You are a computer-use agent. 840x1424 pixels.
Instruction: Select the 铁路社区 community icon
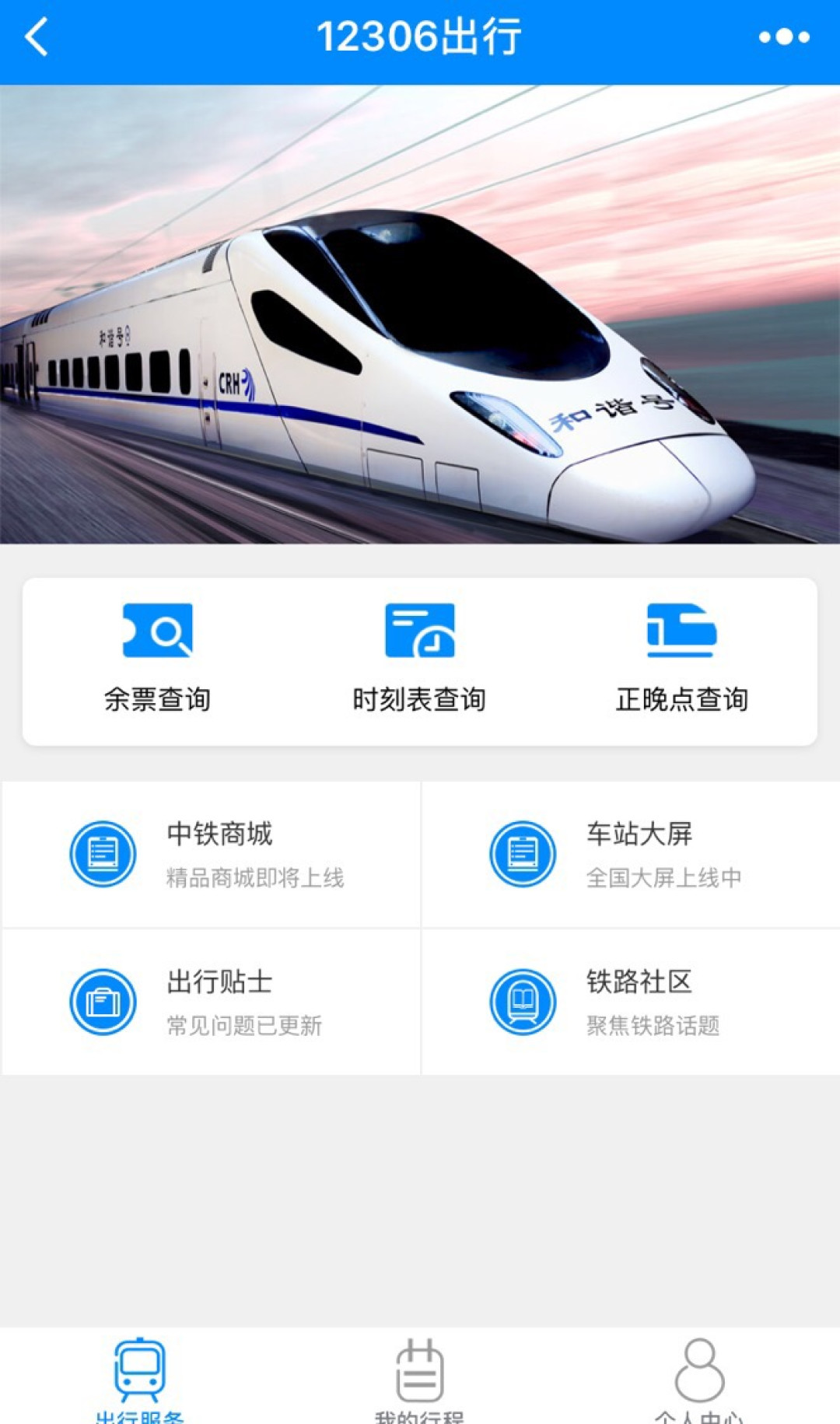[x=523, y=1002]
